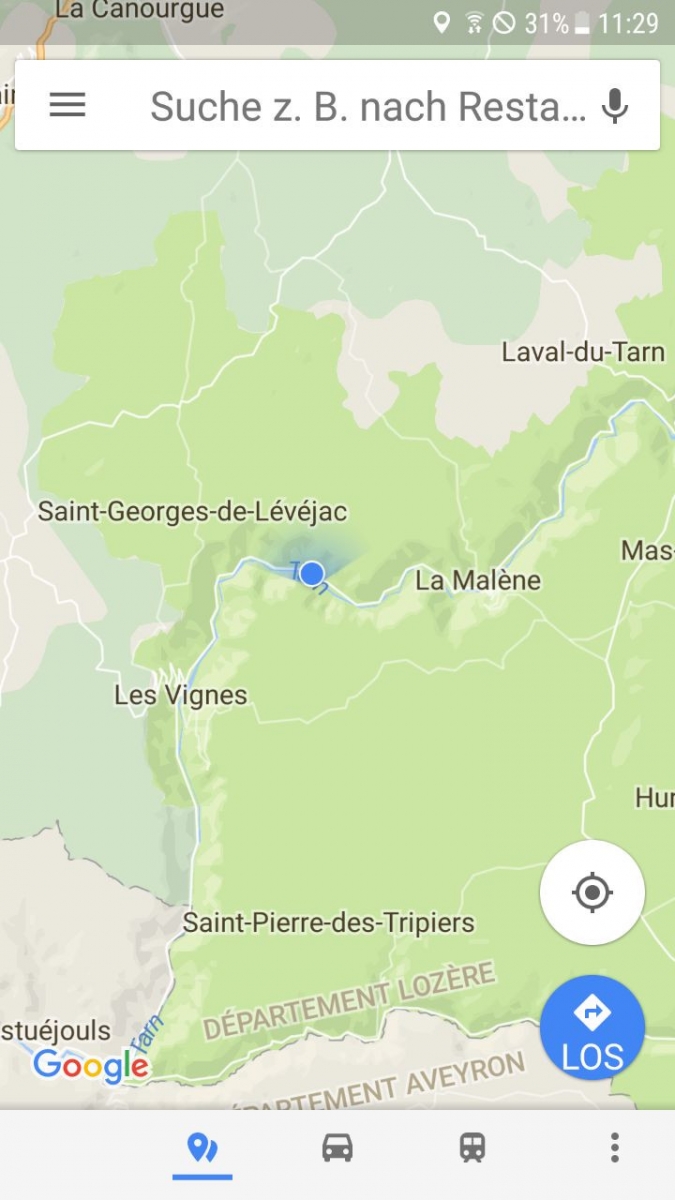Tap the search field 'Suche z. B. nach Resta…'
Viewport: 675px width, 1200px height.
[367, 106]
